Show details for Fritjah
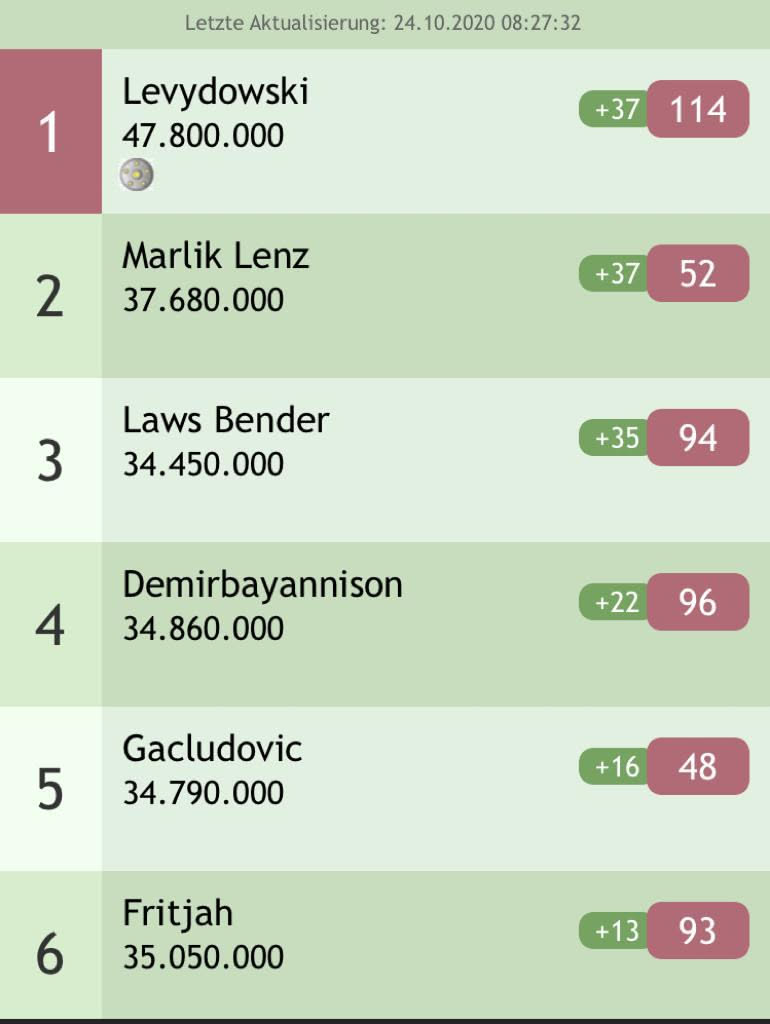Screen dimensions: 770x1024 click(x=178, y=913)
